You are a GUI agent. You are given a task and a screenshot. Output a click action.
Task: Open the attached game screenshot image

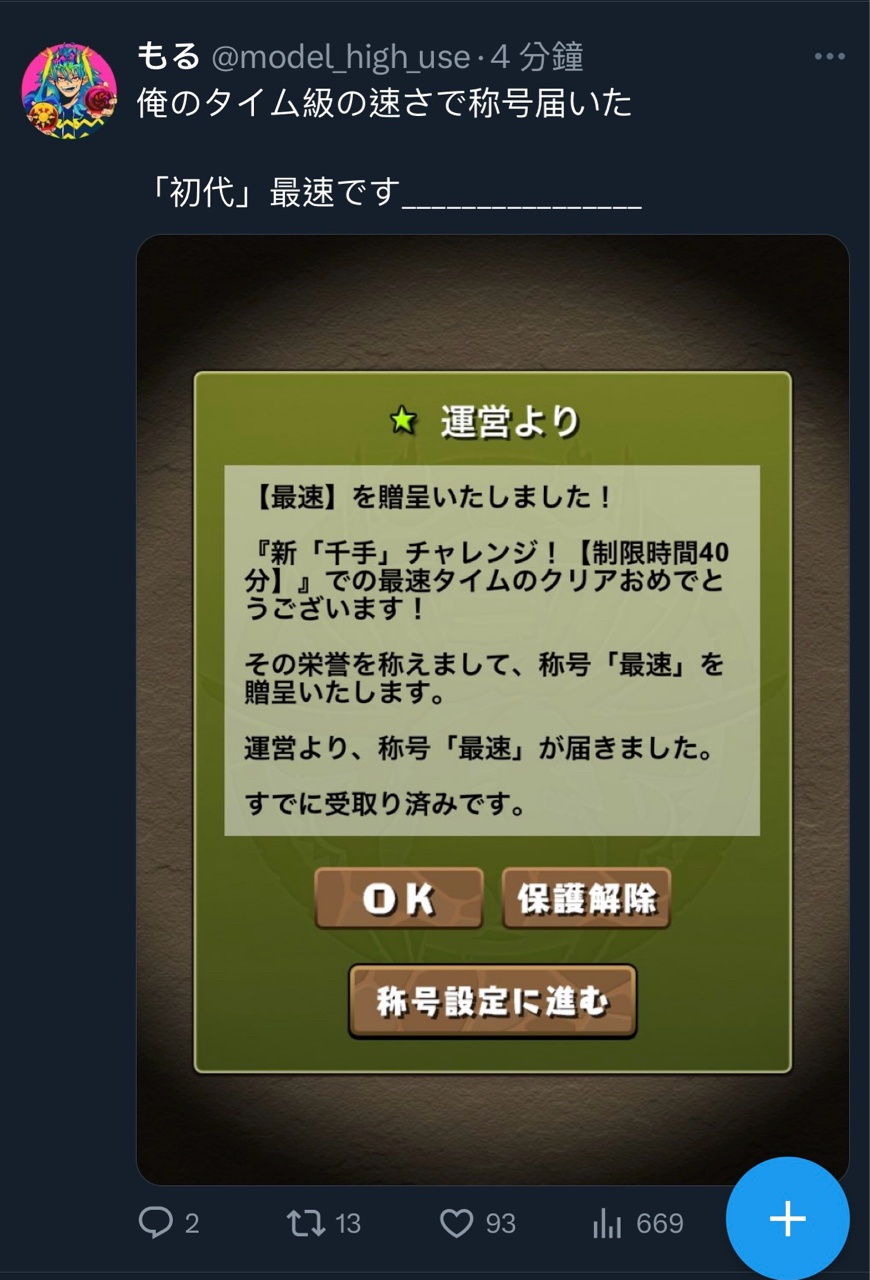click(492, 710)
